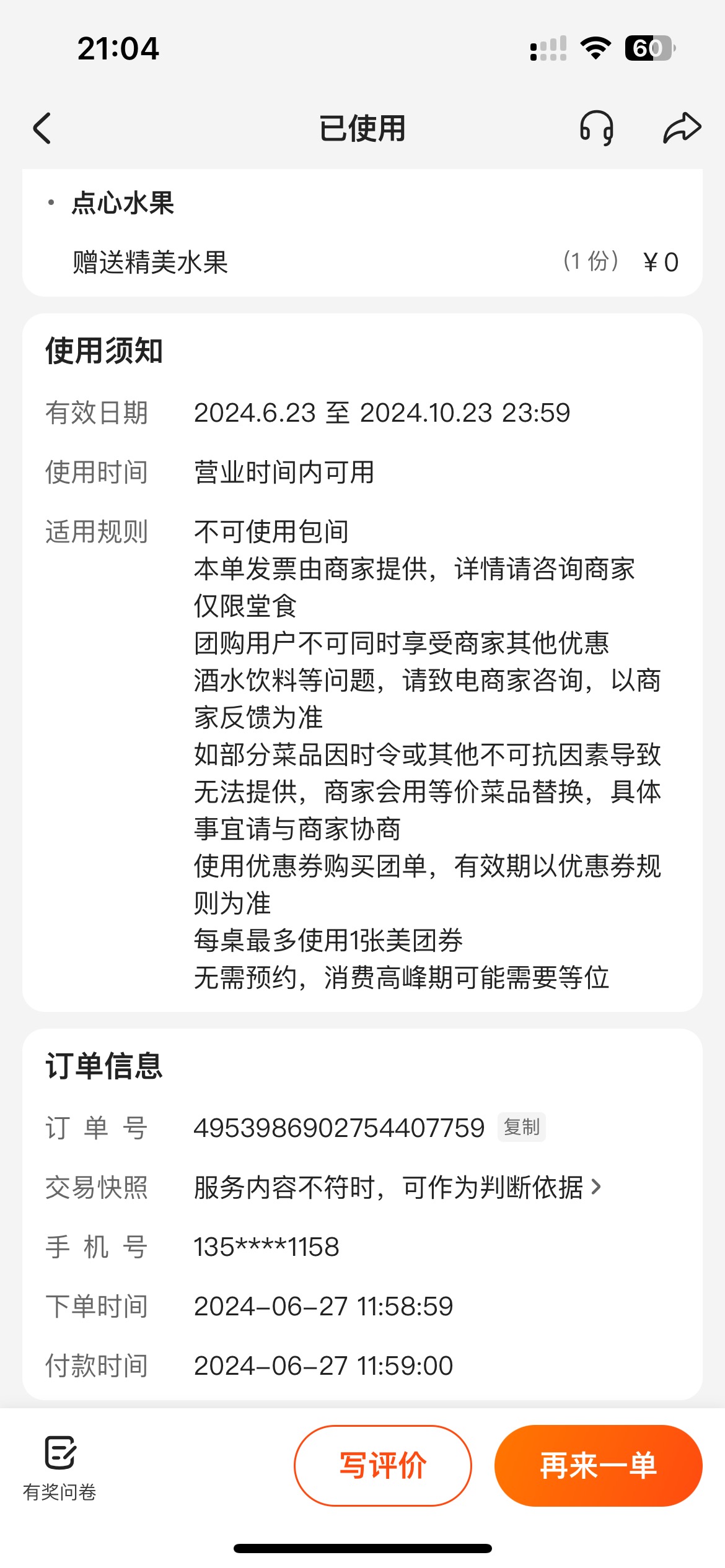Copy the order number via 复制
This screenshot has width=725, height=1568.
click(x=521, y=1127)
